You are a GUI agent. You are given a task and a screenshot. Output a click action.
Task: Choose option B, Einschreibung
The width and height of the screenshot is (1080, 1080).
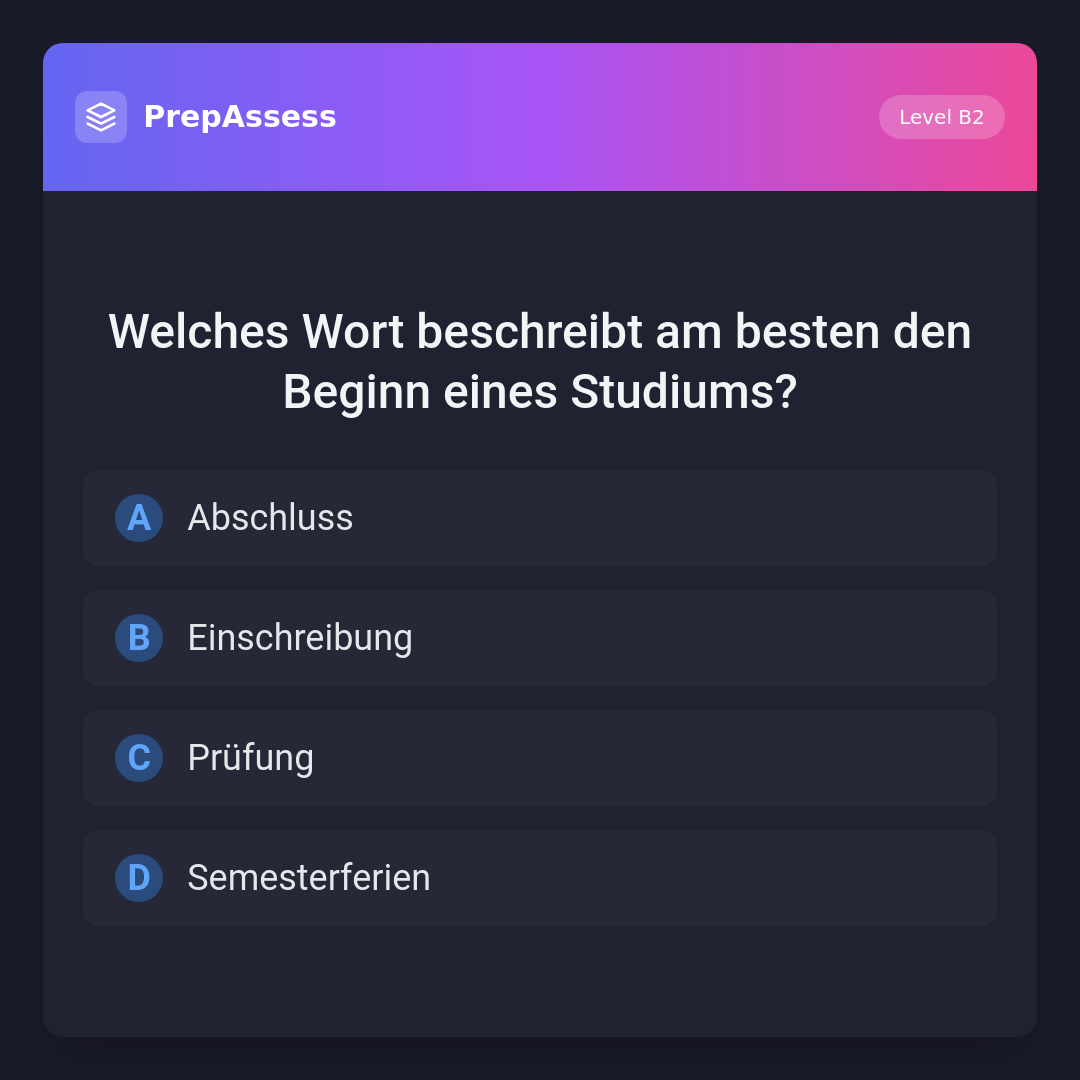pos(539,638)
